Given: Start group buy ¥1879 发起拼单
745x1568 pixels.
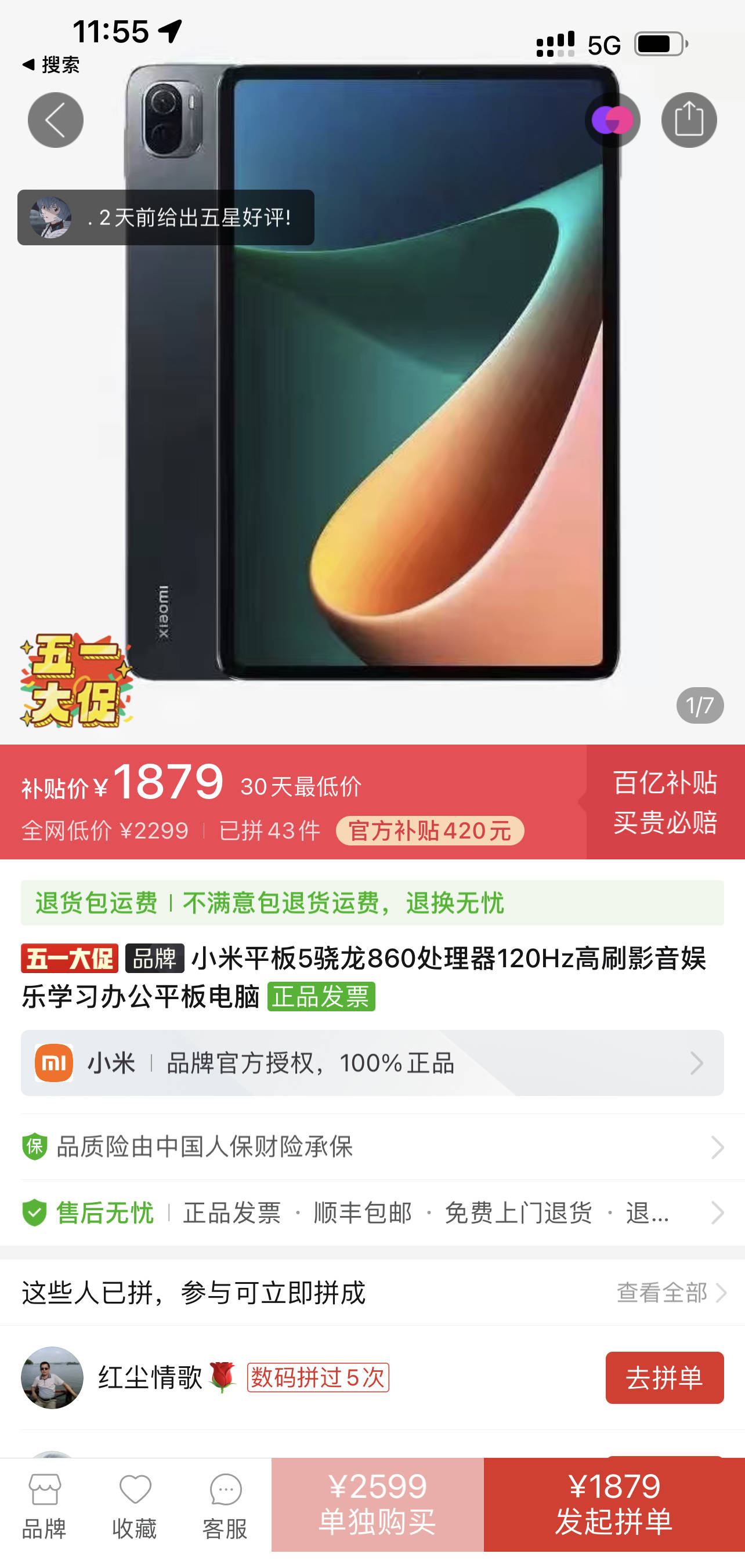Looking at the screenshot, I should pos(613,1505).
